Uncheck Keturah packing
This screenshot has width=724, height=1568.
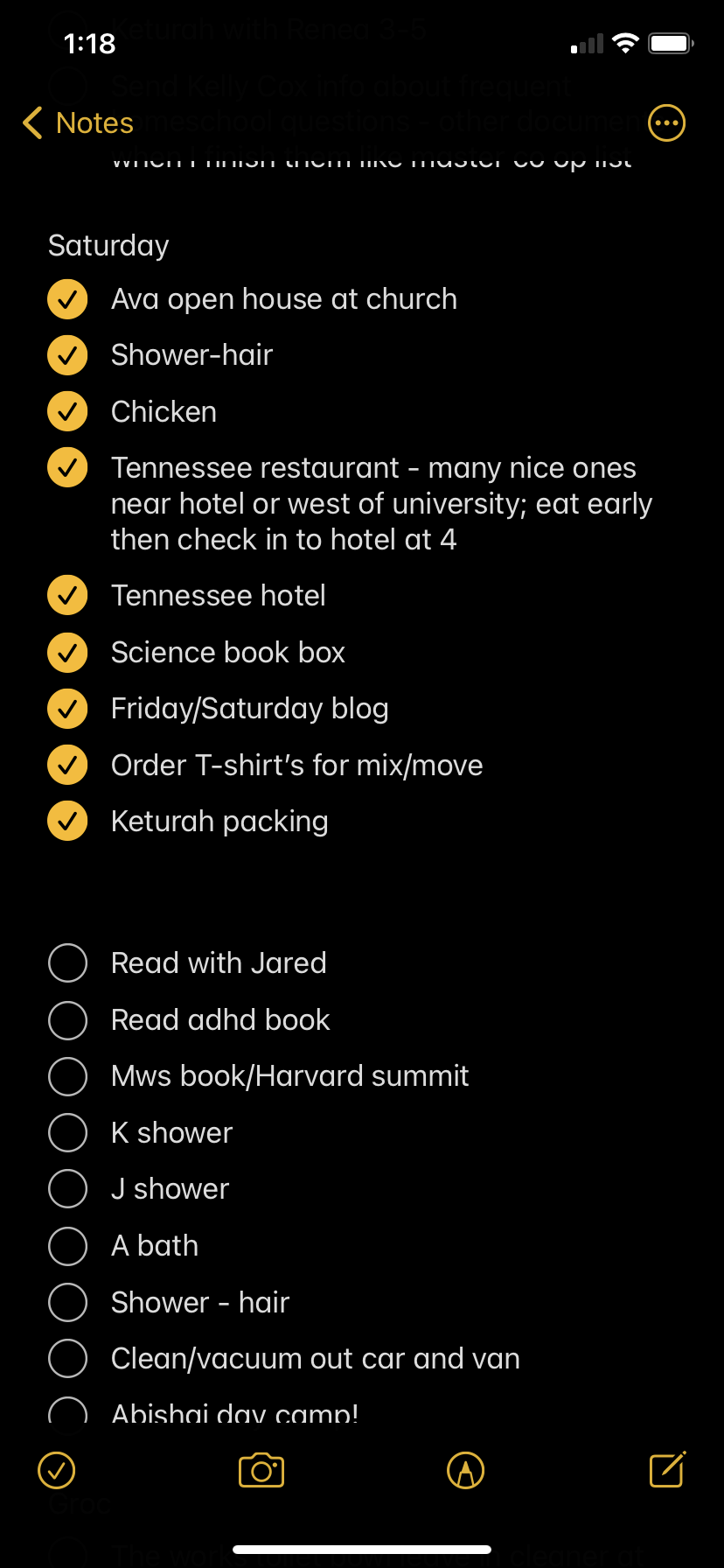(x=67, y=822)
